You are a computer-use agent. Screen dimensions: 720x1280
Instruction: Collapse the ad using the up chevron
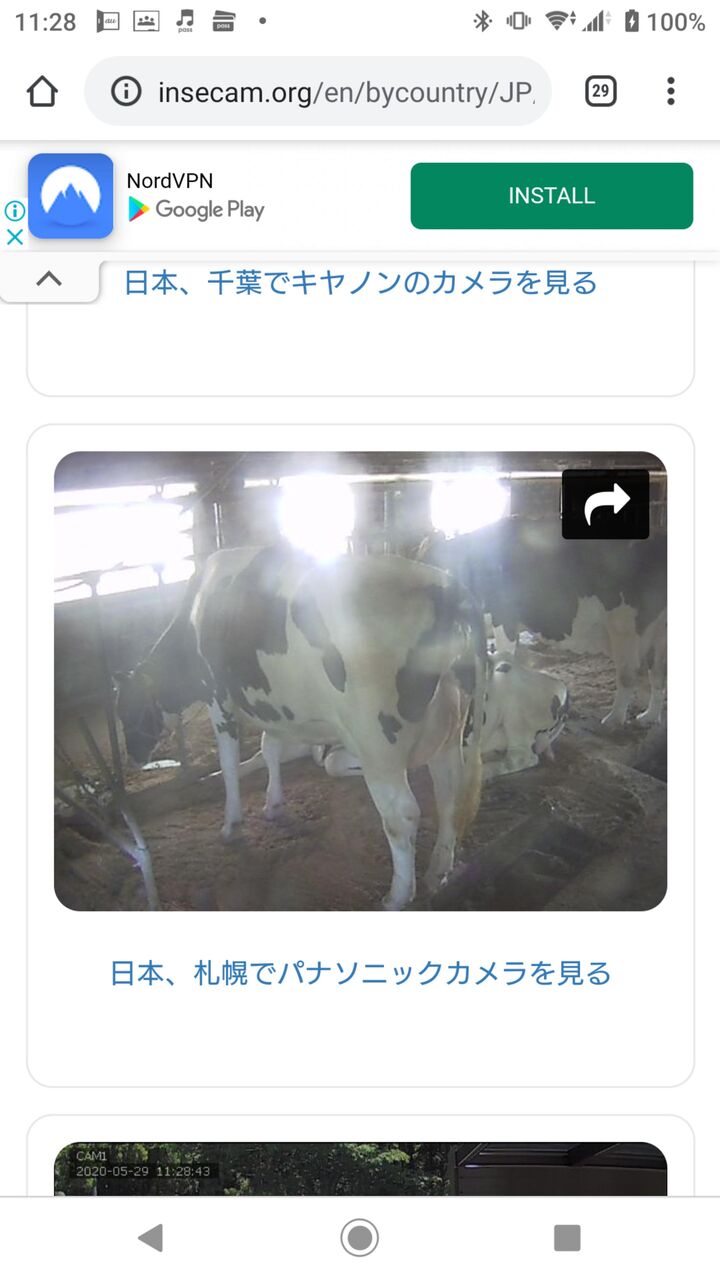(x=49, y=280)
